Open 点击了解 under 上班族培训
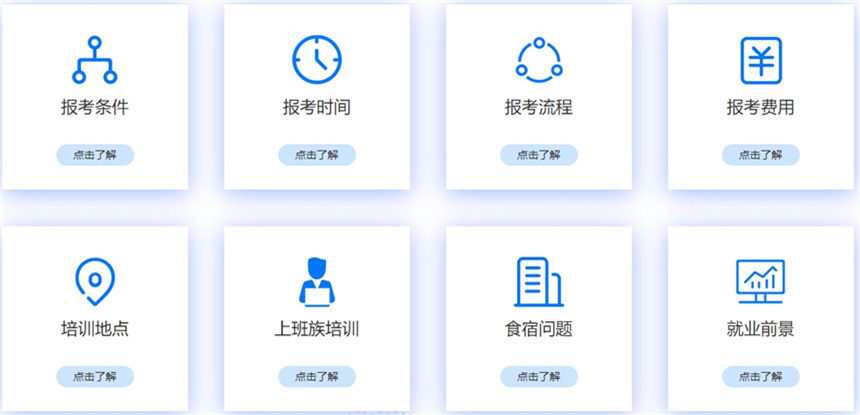Viewport: 860px width, 415px height. 317,377
